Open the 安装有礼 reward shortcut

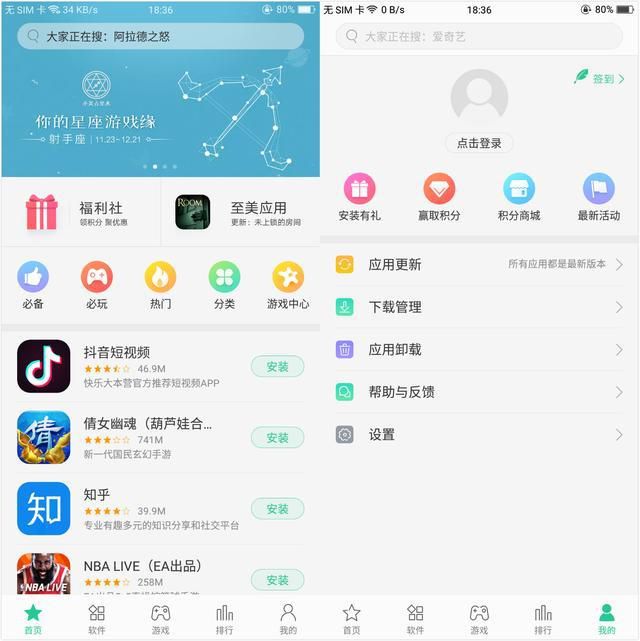(x=360, y=196)
